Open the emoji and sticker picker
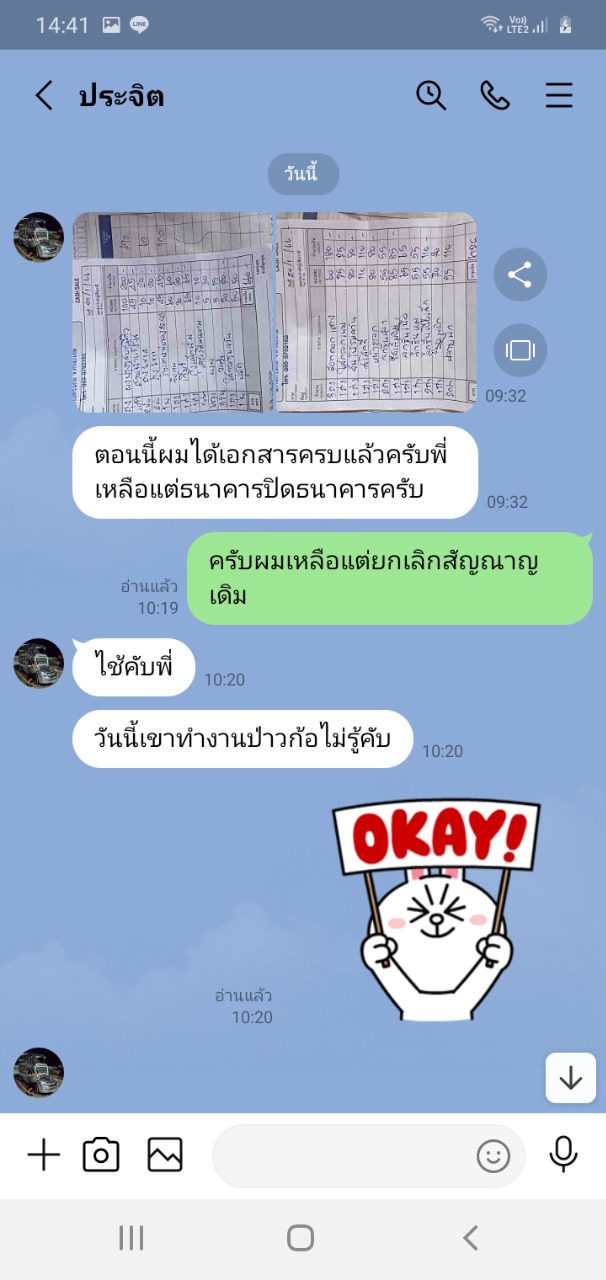 tap(493, 1157)
